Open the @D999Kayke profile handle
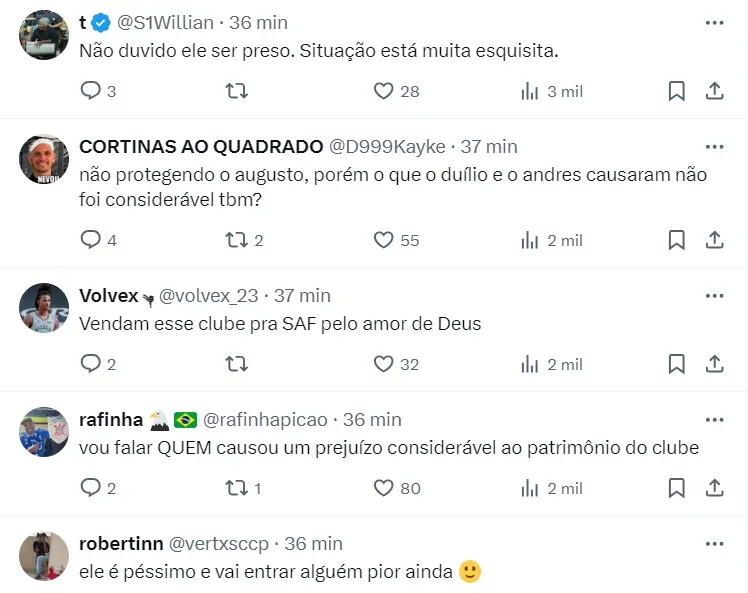This screenshot has width=748, height=593. pos(388,146)
